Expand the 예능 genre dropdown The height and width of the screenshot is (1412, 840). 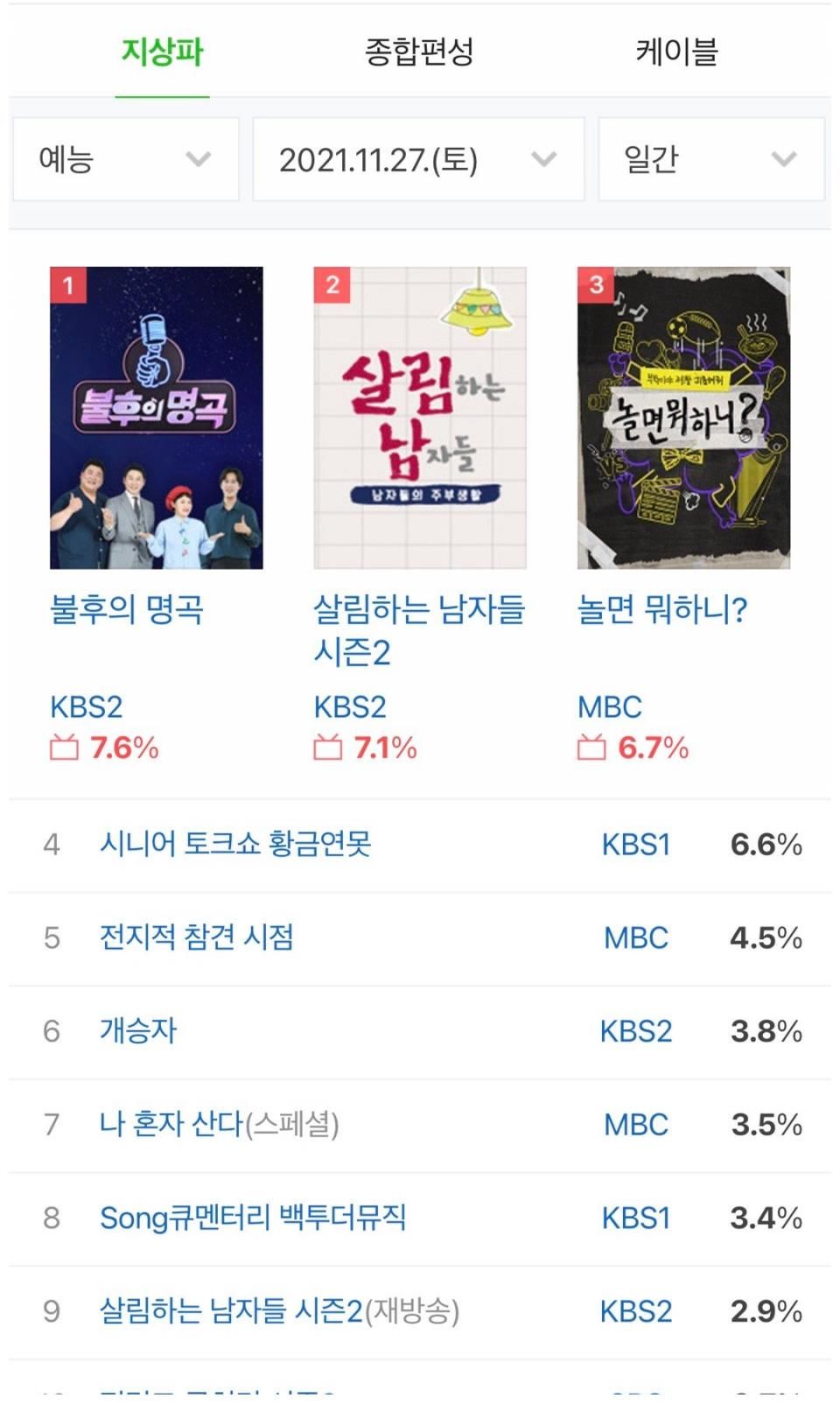tap(126, 159)
